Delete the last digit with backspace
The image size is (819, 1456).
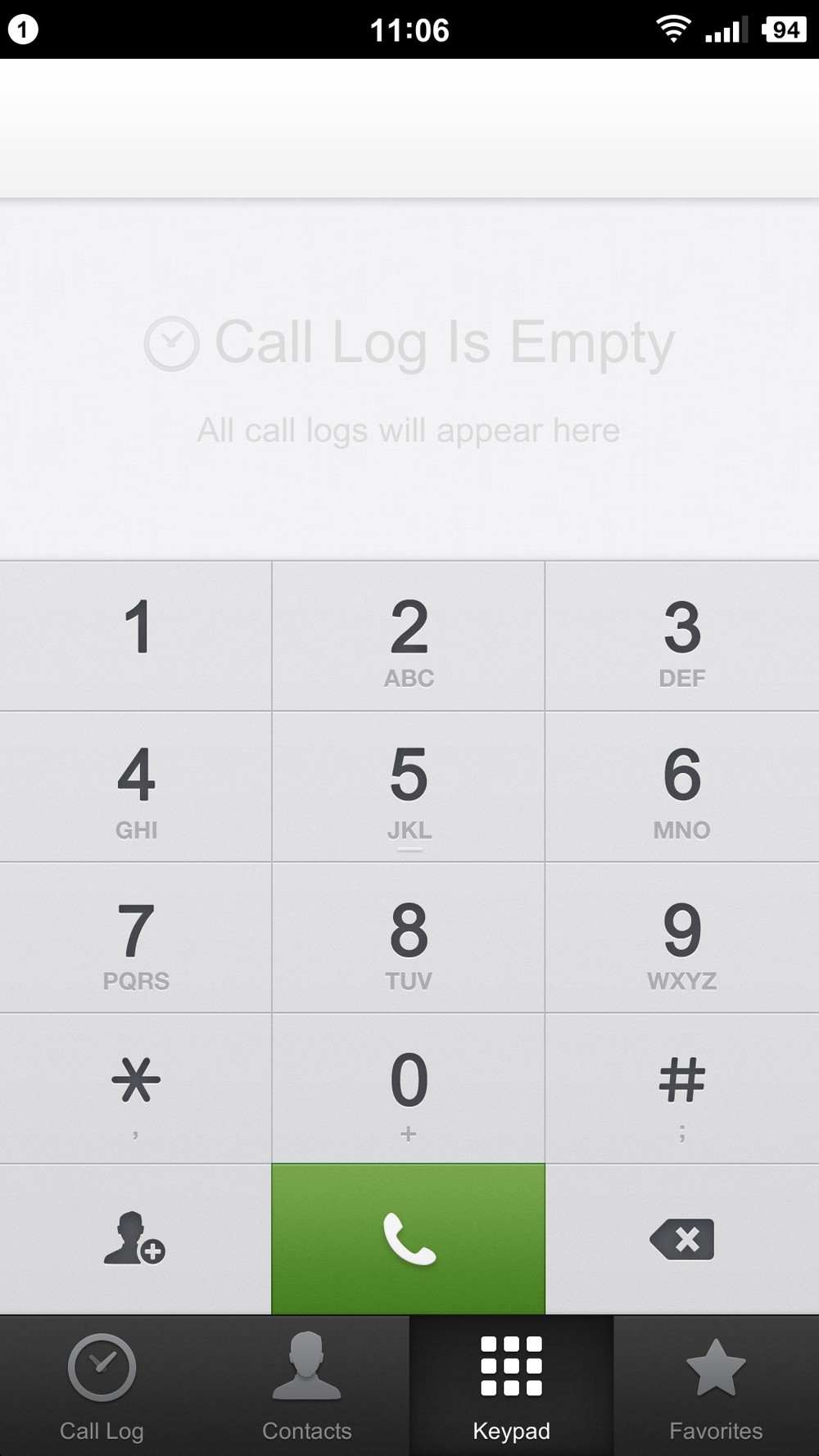click(682, 1239)
